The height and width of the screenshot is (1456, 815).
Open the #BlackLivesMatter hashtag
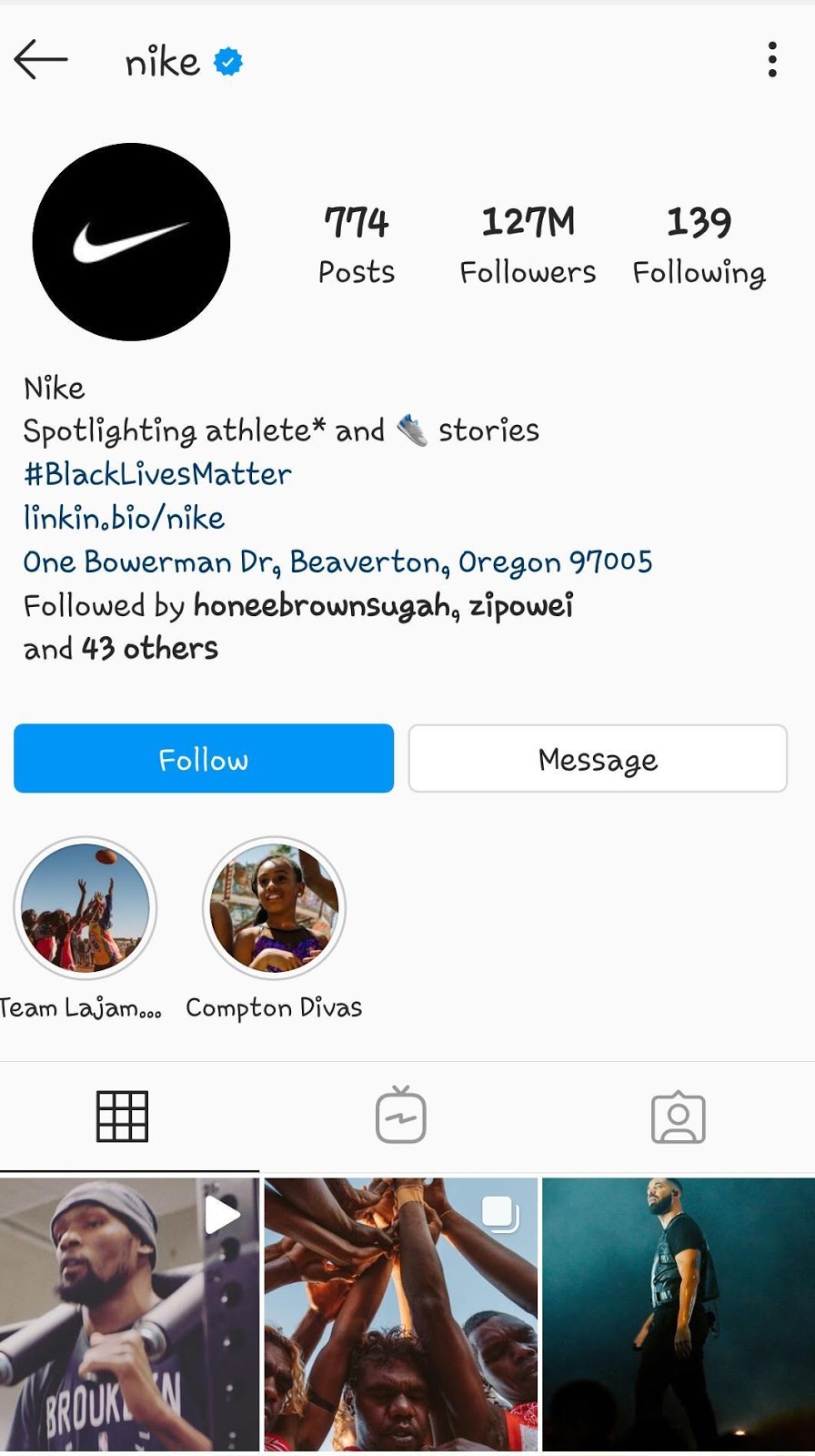[157, 474]
